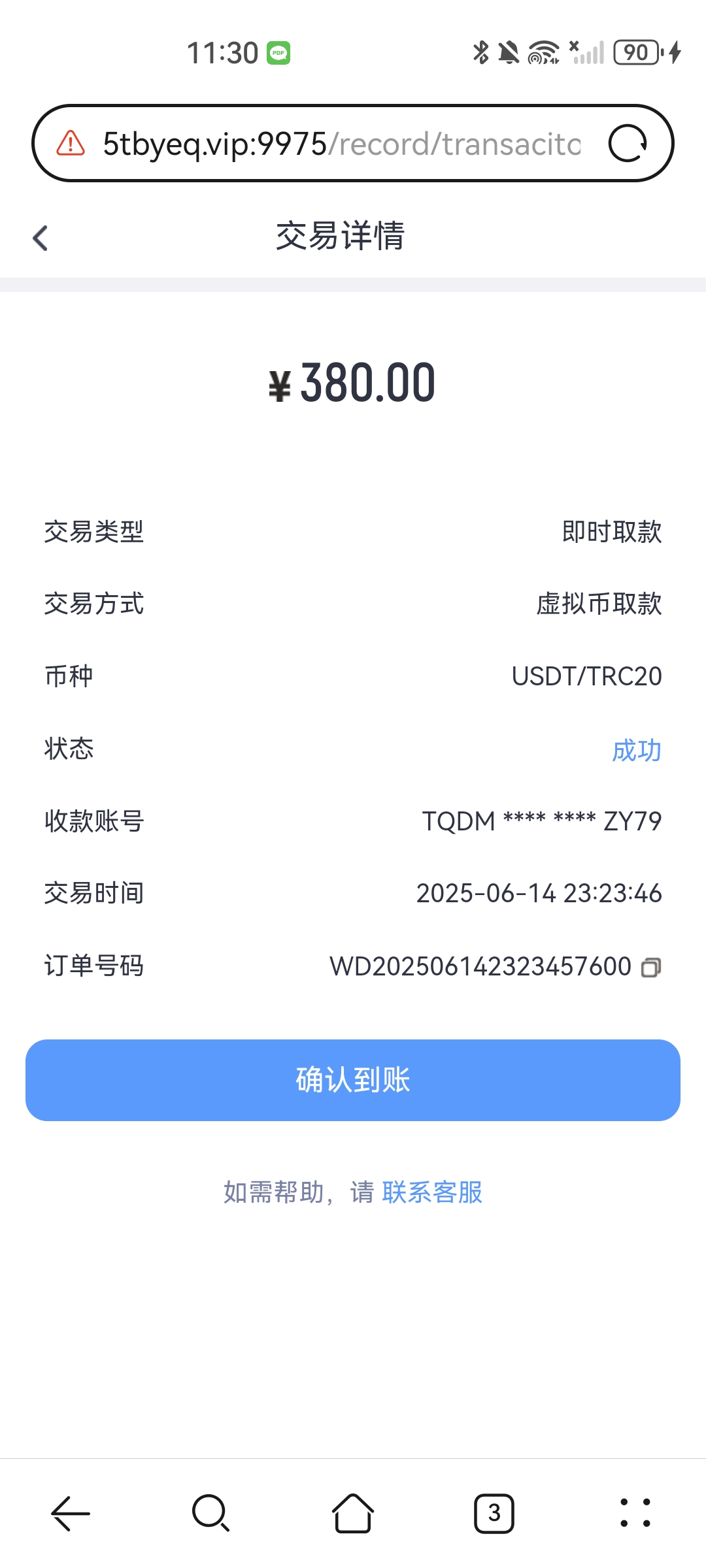Screen dimensions: 706x1568
Task: Go to the browser home page
Action: [x=353, y=1513]
